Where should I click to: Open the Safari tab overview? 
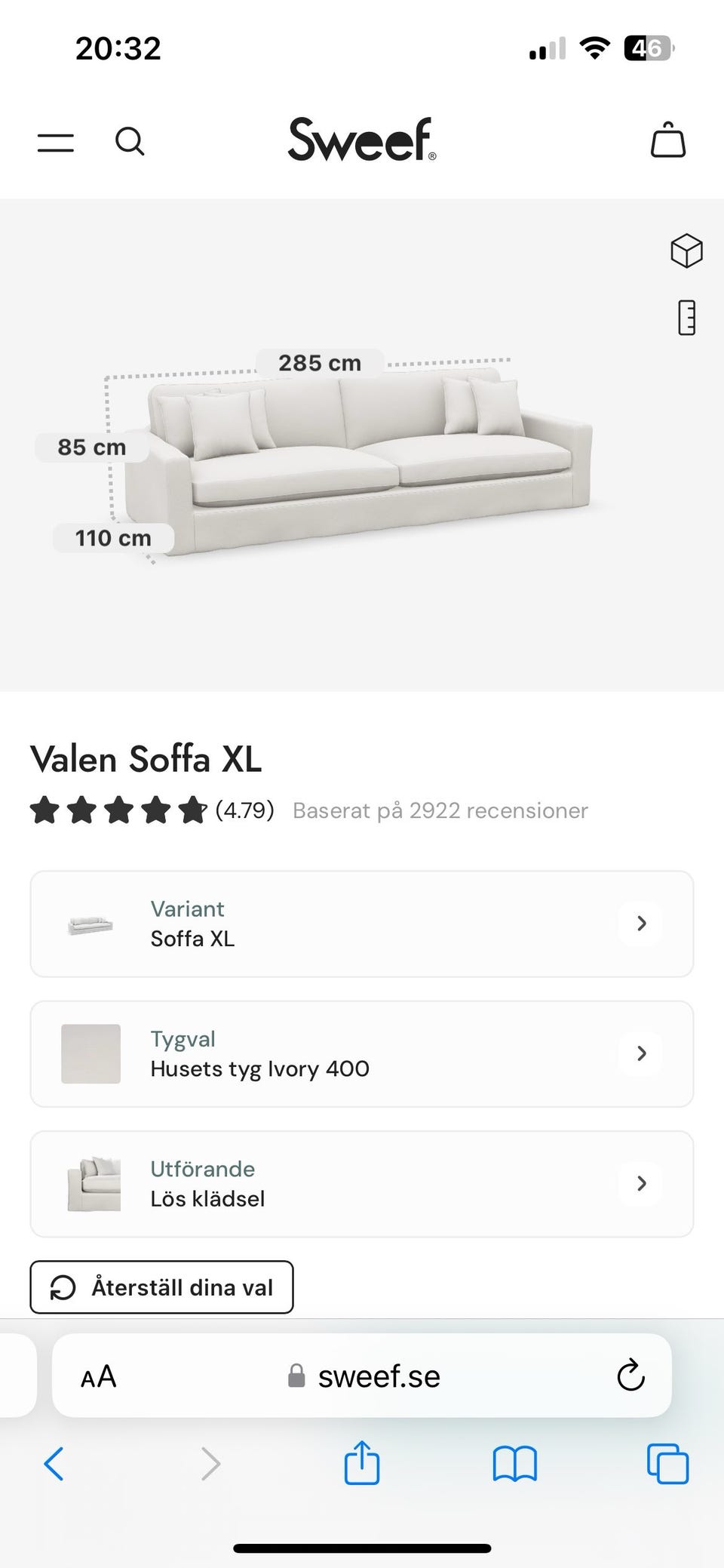(667, 1464)
